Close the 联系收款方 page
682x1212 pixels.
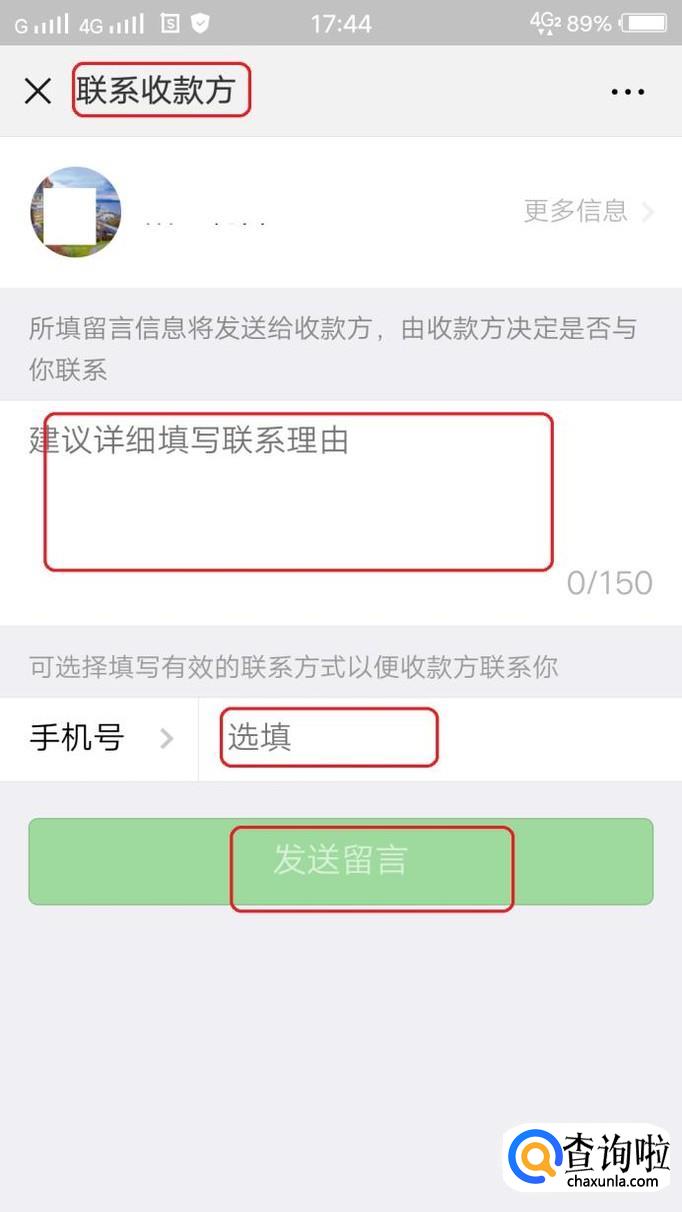click(38, 91)
